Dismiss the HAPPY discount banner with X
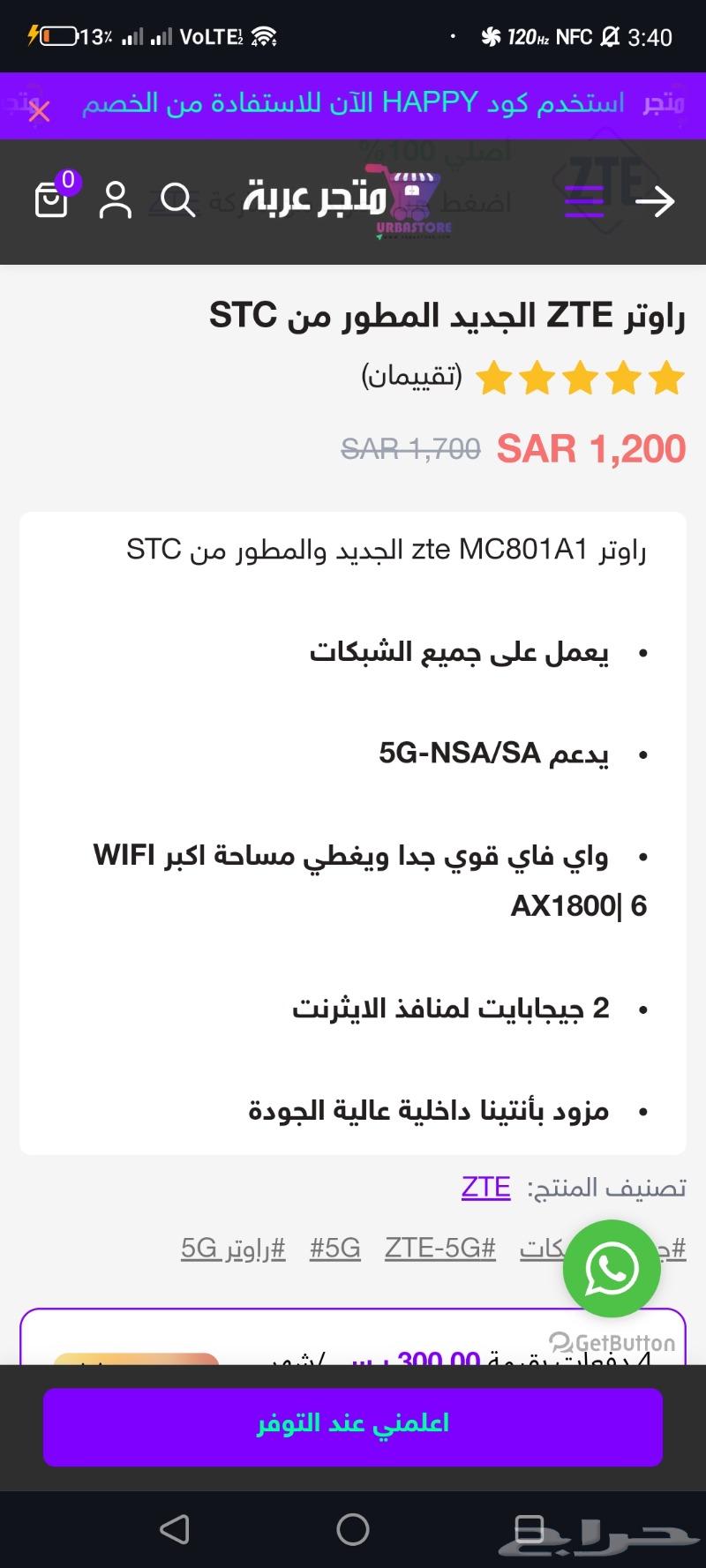 (40, 112)
